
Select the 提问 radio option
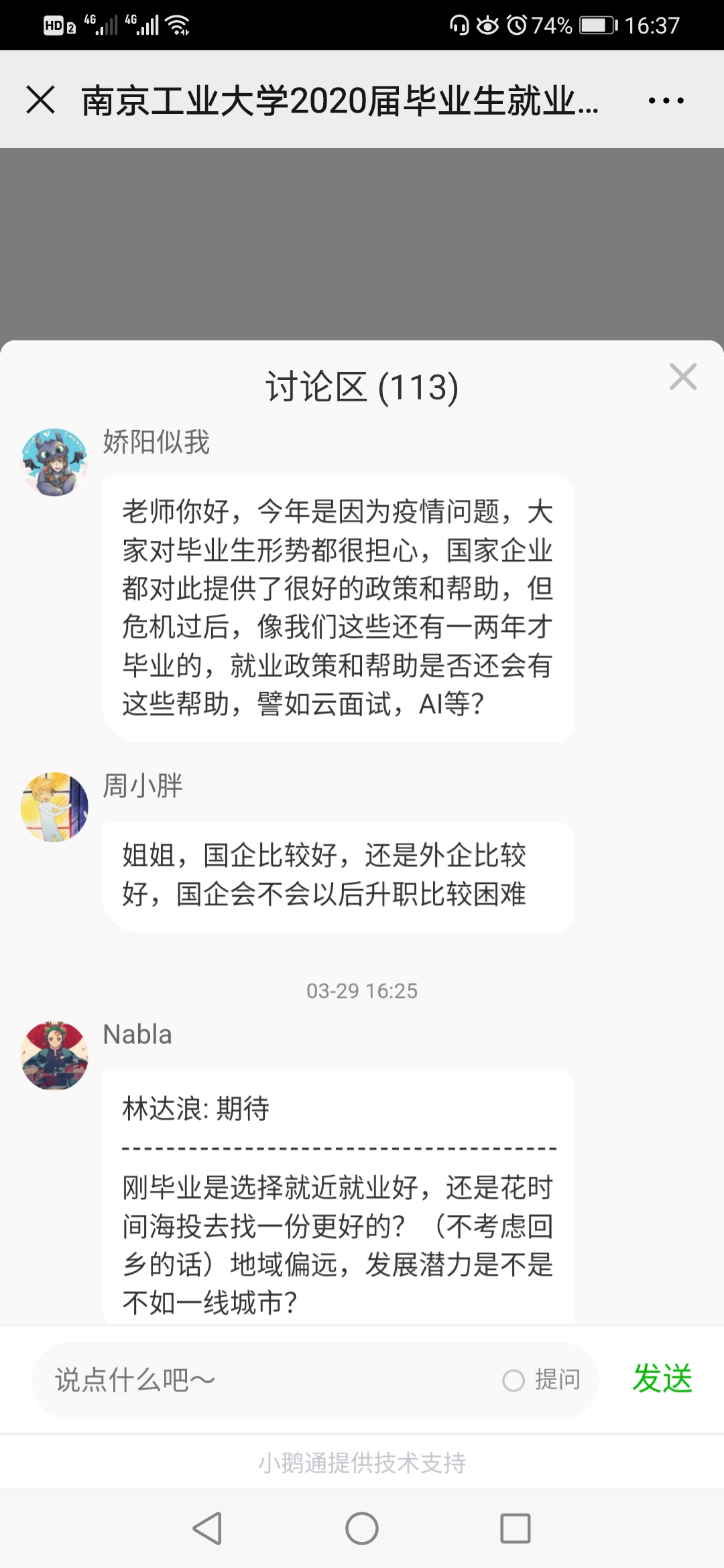[x=514, y=1380]
